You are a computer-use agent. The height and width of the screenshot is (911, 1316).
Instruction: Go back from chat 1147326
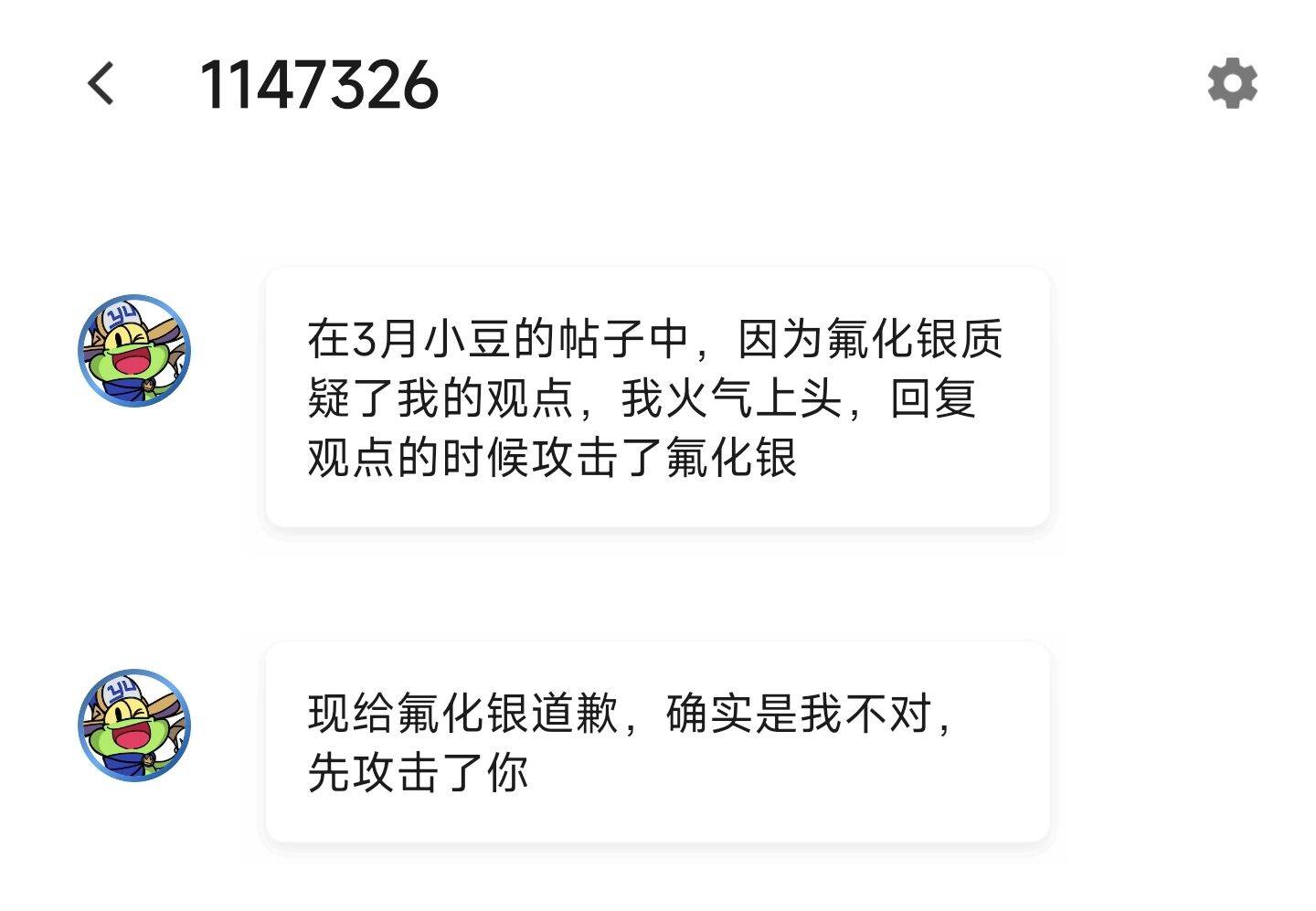(101, 84)
